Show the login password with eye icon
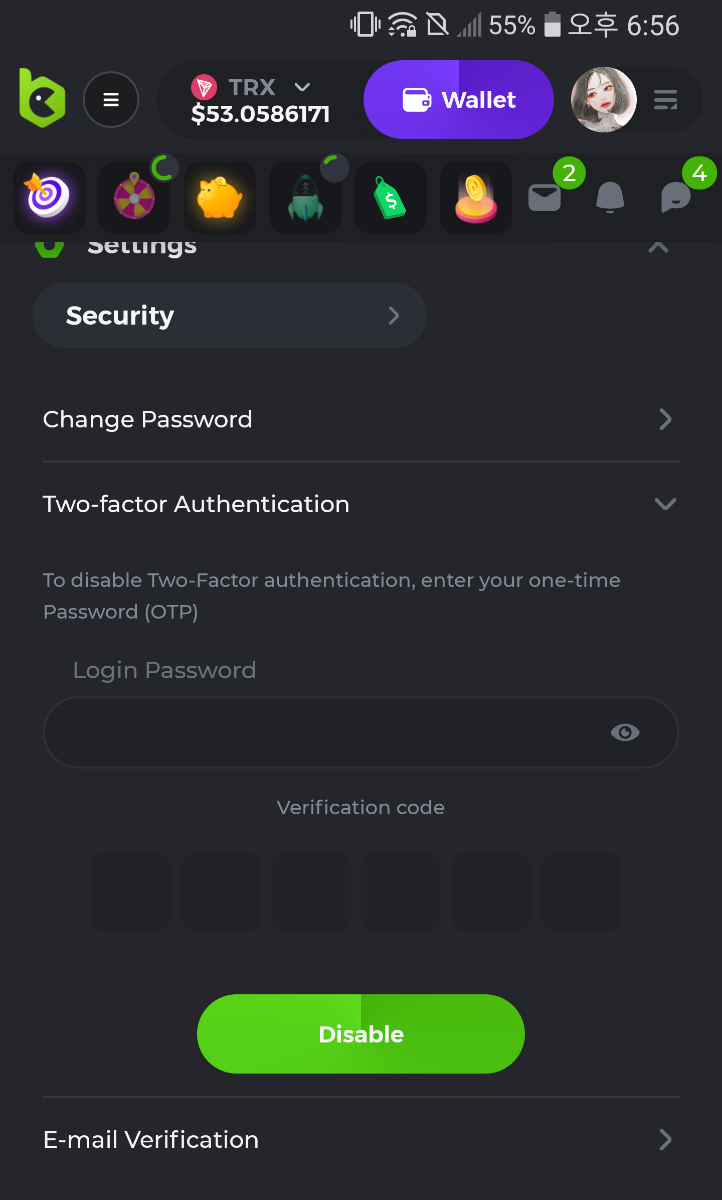 pyautogui.click(x=625, y=732)
